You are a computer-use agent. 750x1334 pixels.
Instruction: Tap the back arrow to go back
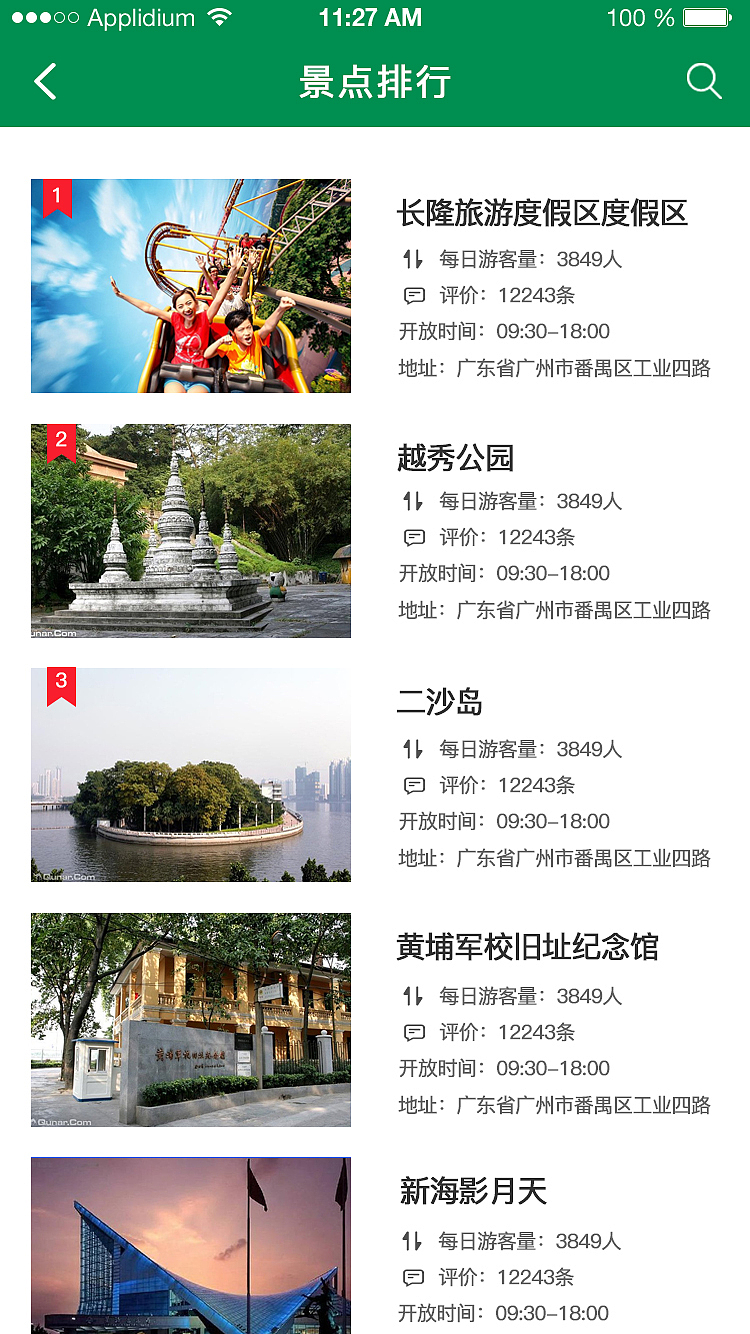pos(45,81)
